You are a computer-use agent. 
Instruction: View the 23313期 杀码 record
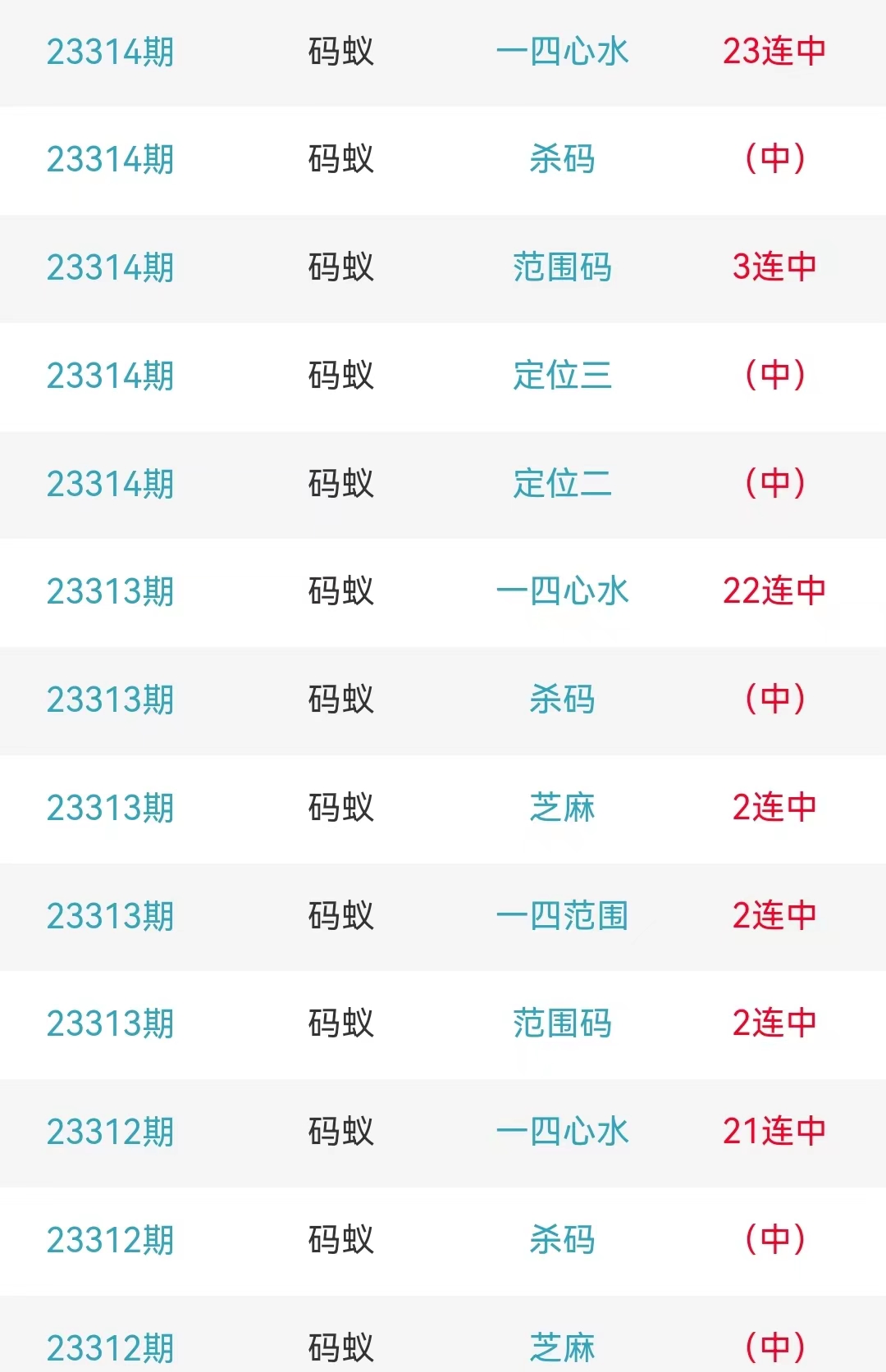pyautogui.click(x=562, y=700)
